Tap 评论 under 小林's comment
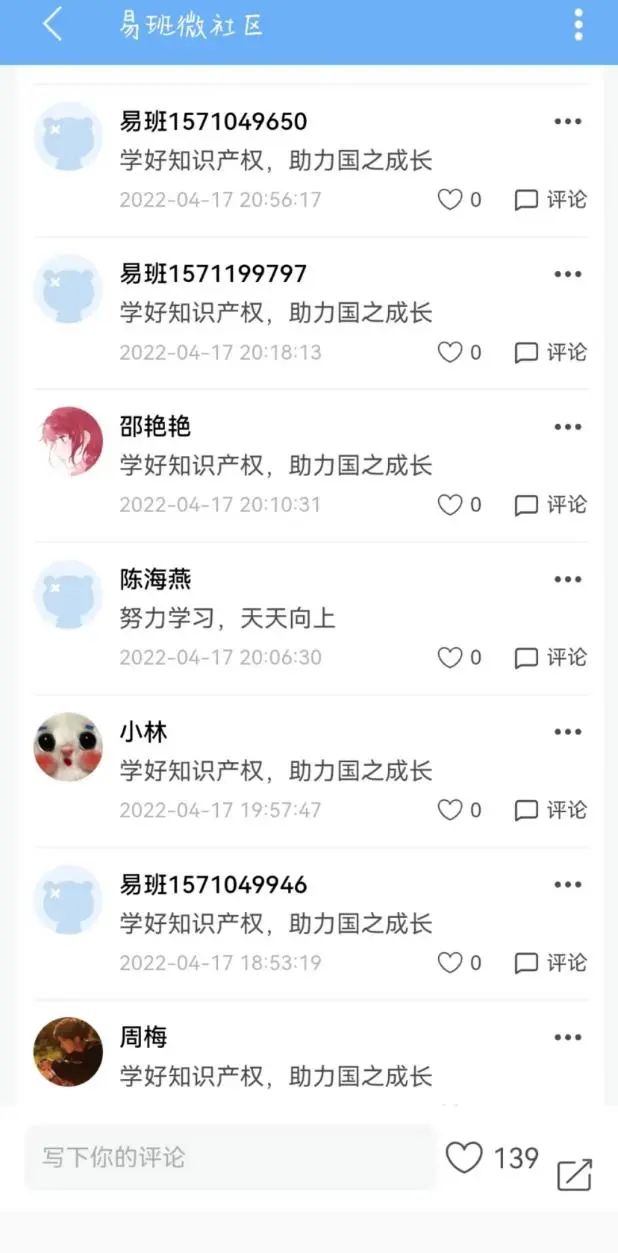 [x=550, y=810]
